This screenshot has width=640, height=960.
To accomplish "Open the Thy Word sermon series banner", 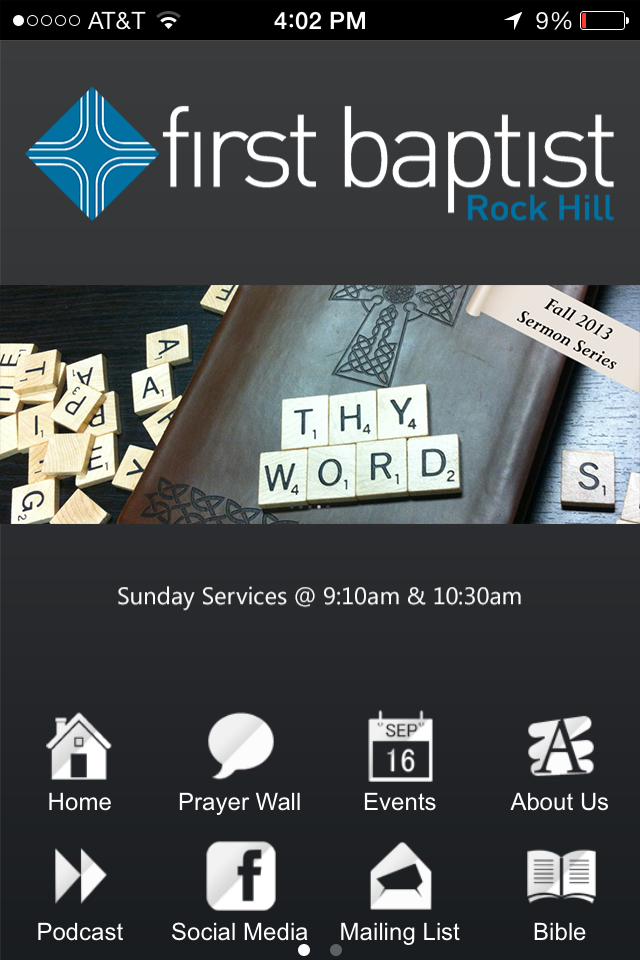I will click(320, 404).
